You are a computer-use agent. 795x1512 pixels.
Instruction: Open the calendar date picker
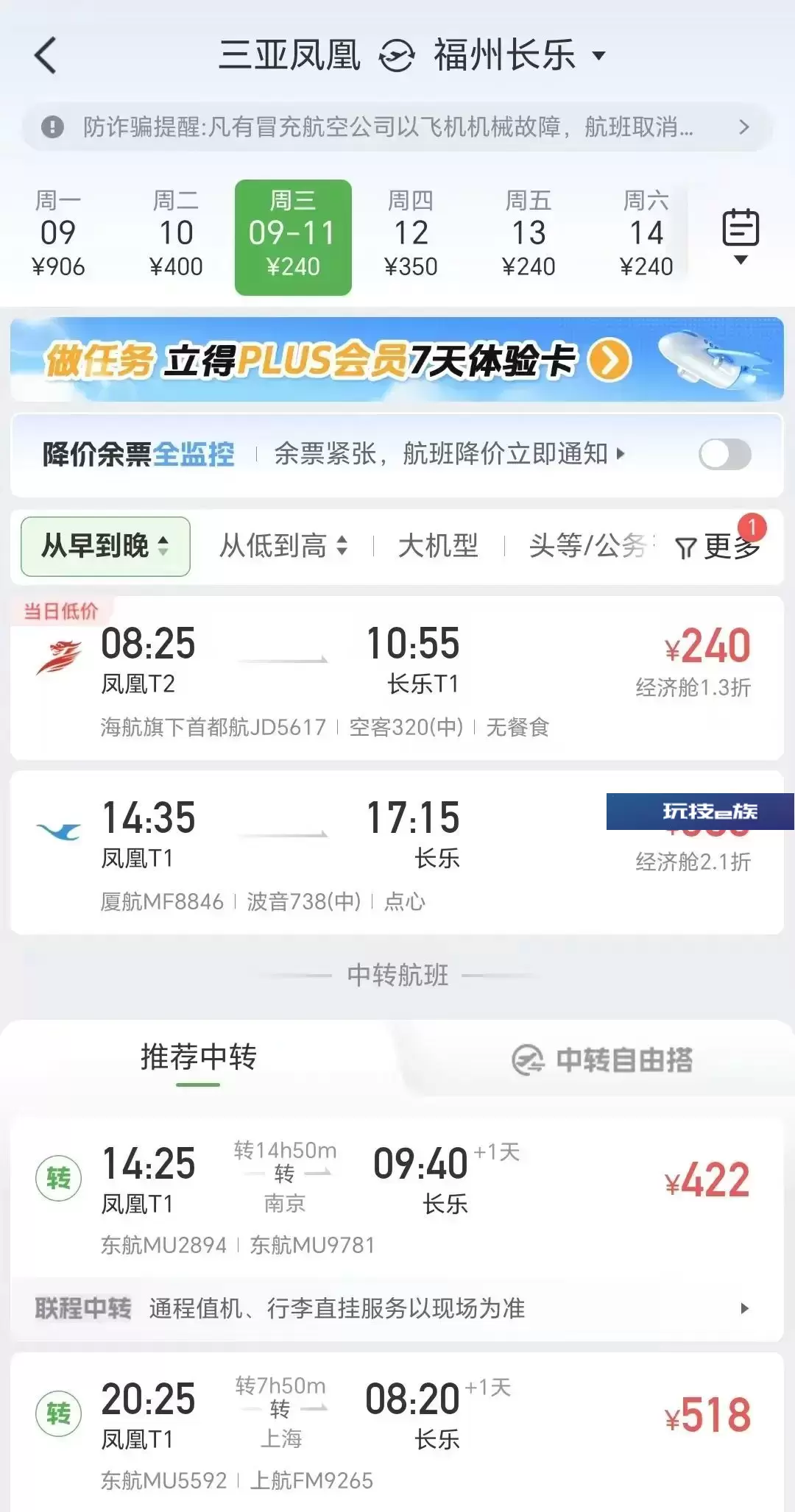(x=741, y=235)
